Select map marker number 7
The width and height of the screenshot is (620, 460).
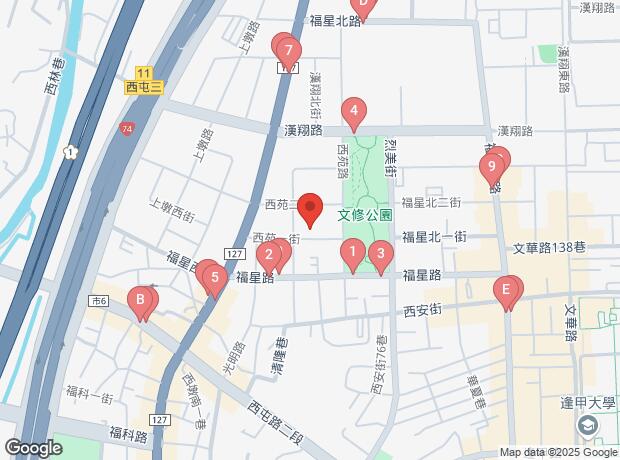289,51
